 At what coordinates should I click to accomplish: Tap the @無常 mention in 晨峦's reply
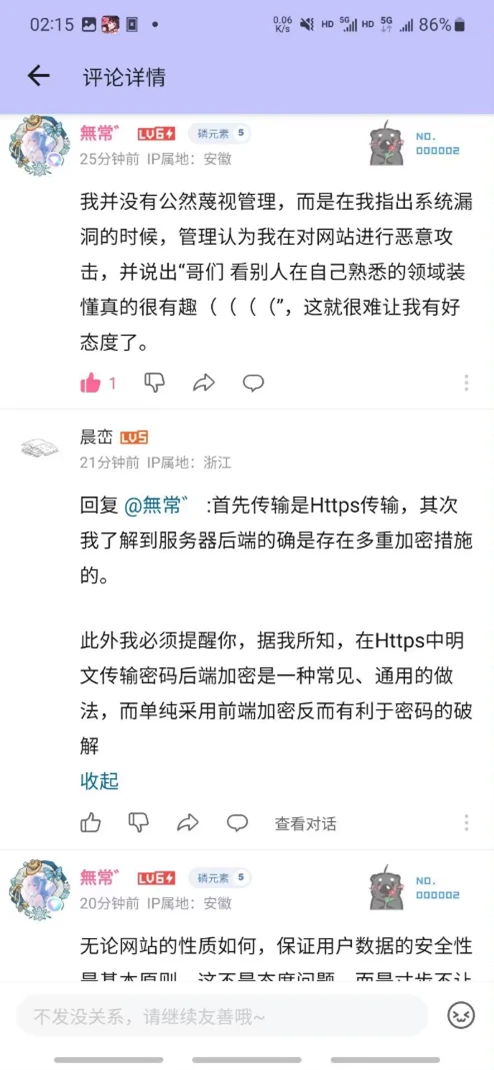[156, 506]
